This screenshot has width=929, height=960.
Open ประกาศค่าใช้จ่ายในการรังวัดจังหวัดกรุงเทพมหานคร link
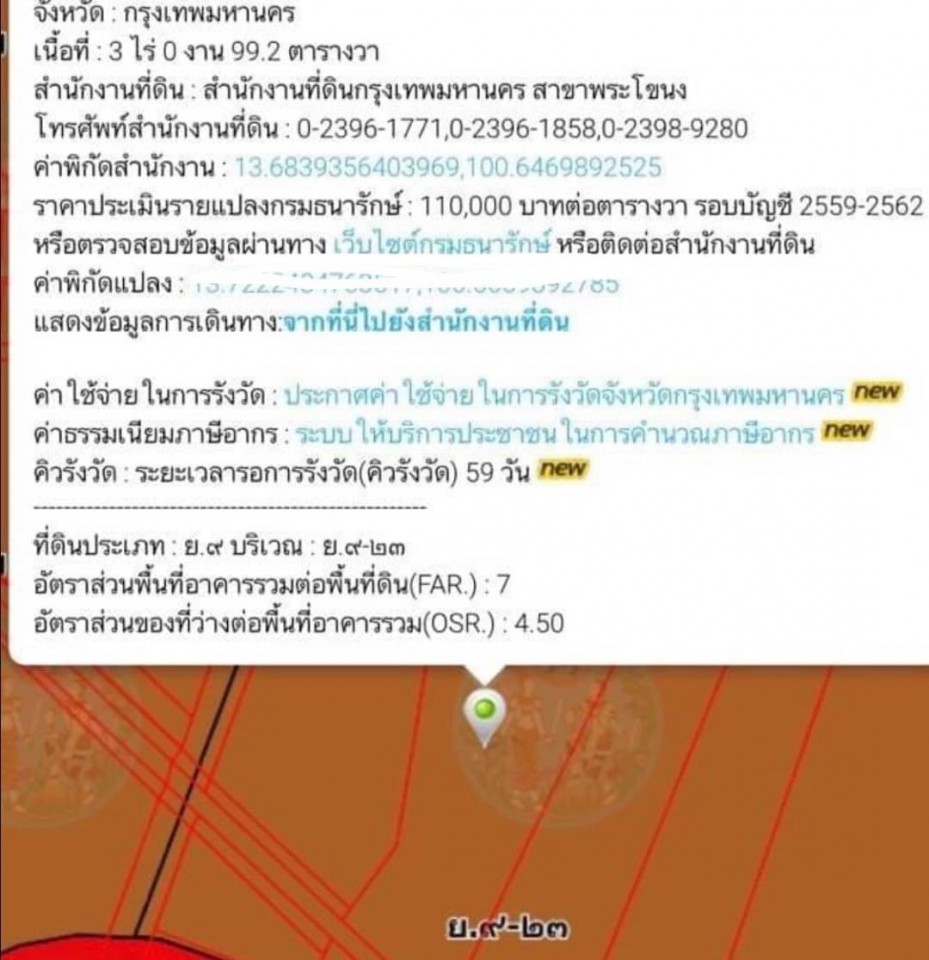[565, 394]
